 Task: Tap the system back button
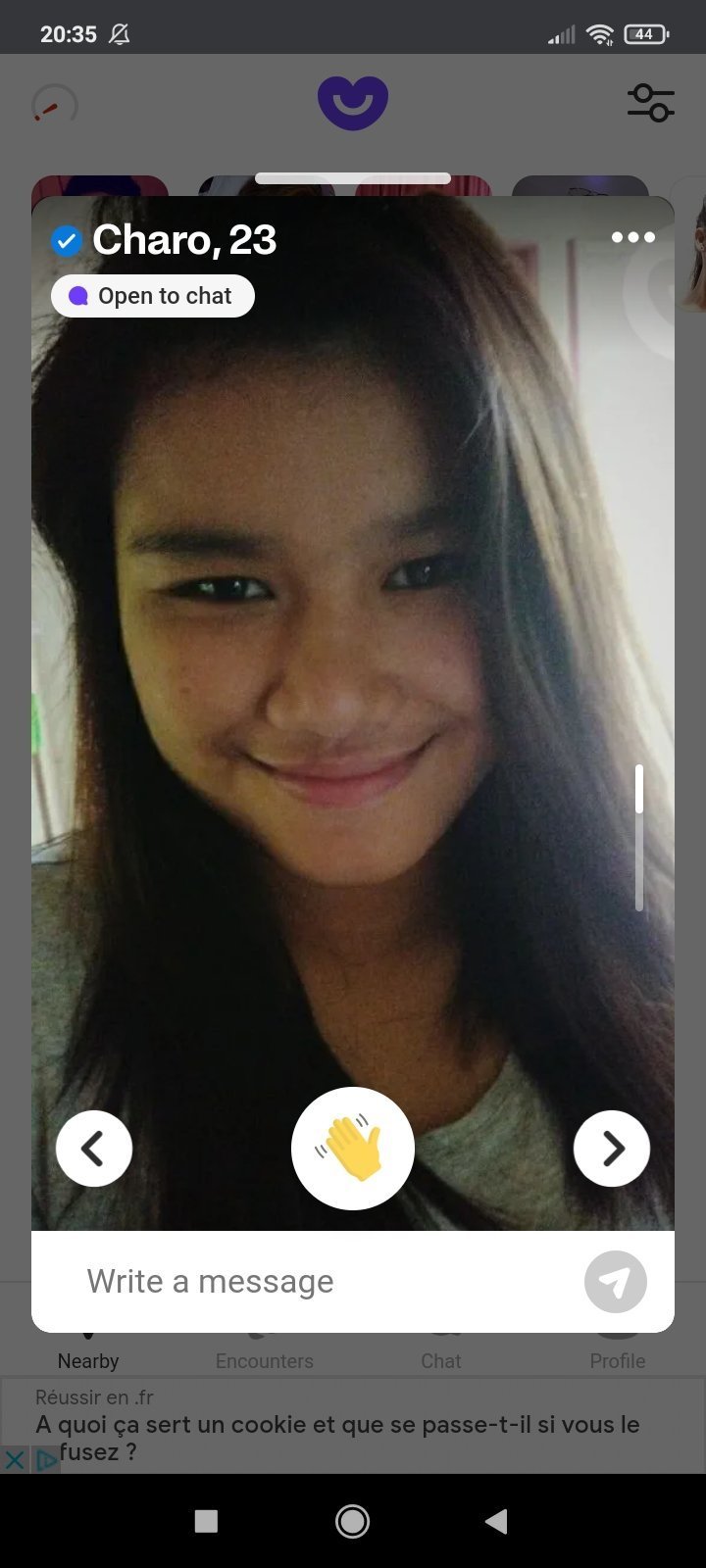point(496,1521)
